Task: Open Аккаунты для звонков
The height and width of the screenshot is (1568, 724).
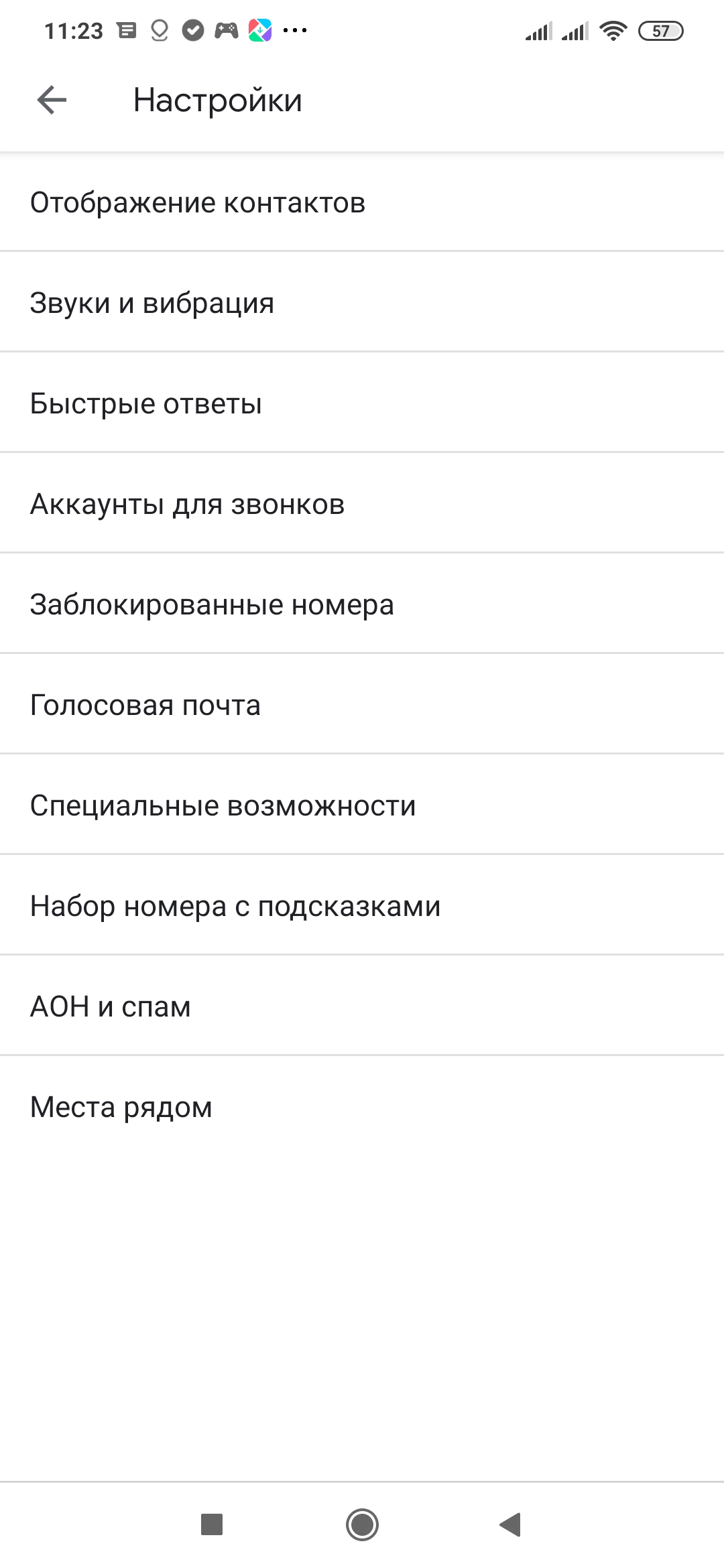Action: (x=188, y=504)
